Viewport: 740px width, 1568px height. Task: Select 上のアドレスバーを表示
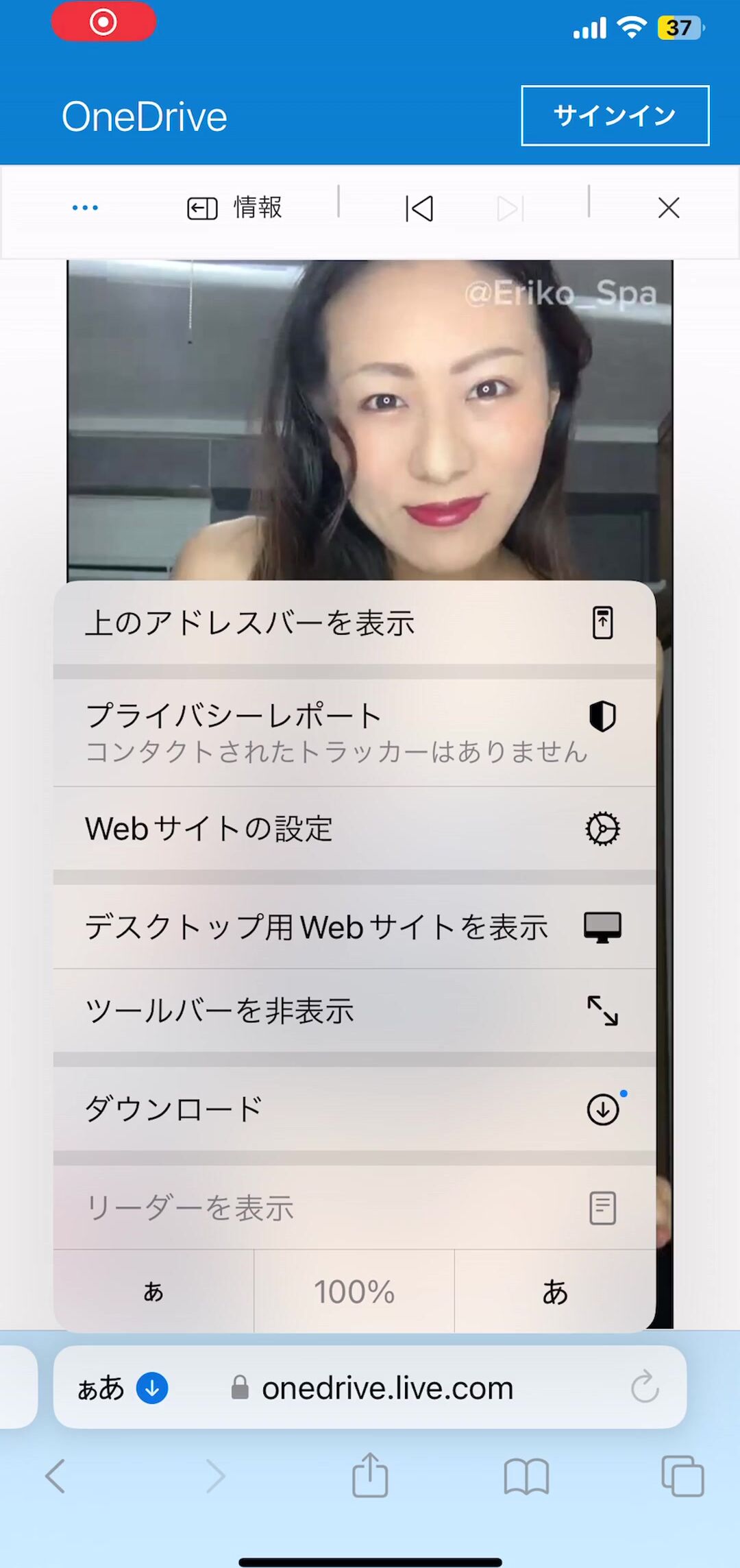354,623
